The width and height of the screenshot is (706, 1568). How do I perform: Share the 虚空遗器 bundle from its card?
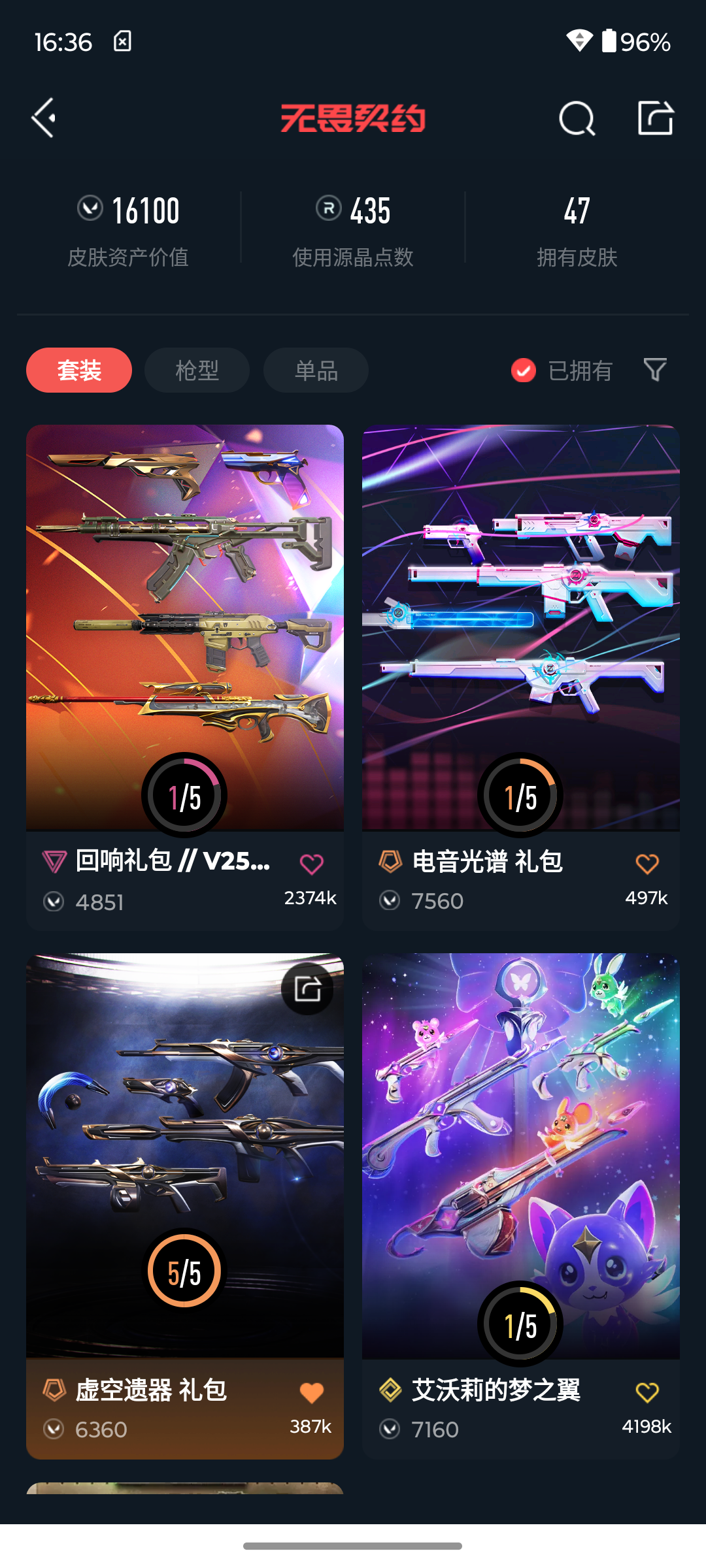click(308, 988)
